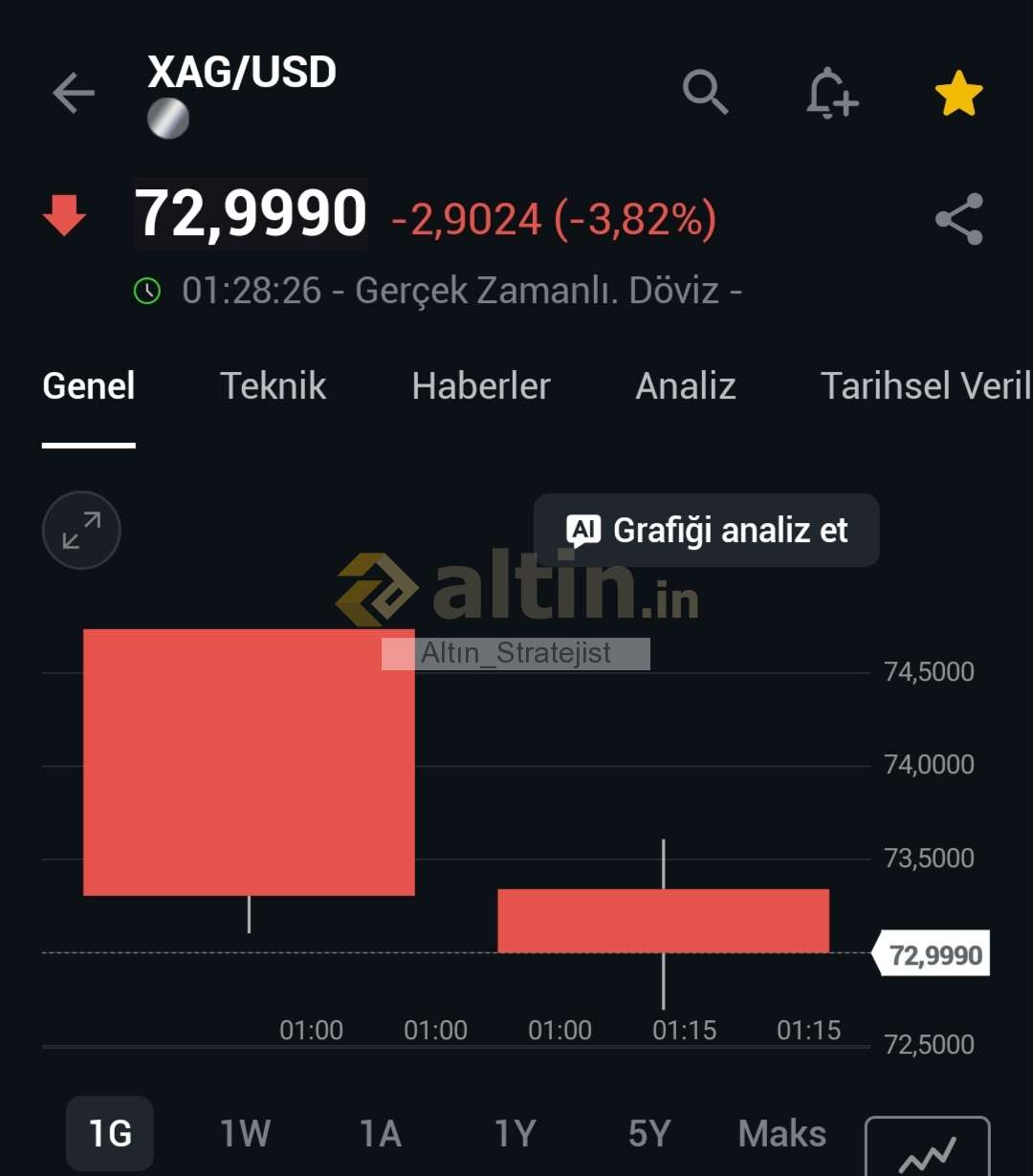The image size is (1033, 1176).
Task: Show the 1Y chart range
Action: [x=515, y=1134]
